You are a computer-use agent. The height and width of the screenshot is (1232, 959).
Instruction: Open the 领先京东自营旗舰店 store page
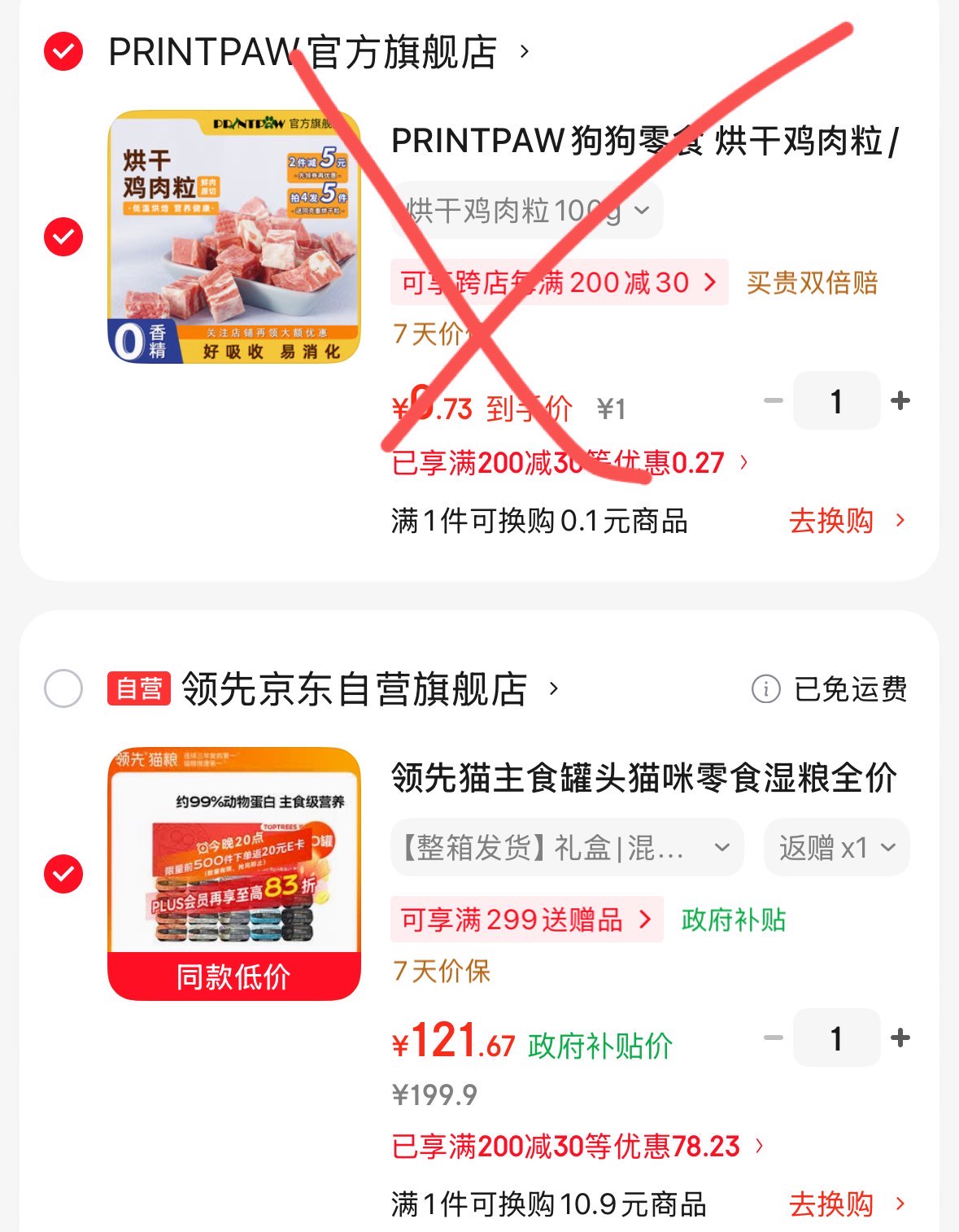tap(355, 689)
